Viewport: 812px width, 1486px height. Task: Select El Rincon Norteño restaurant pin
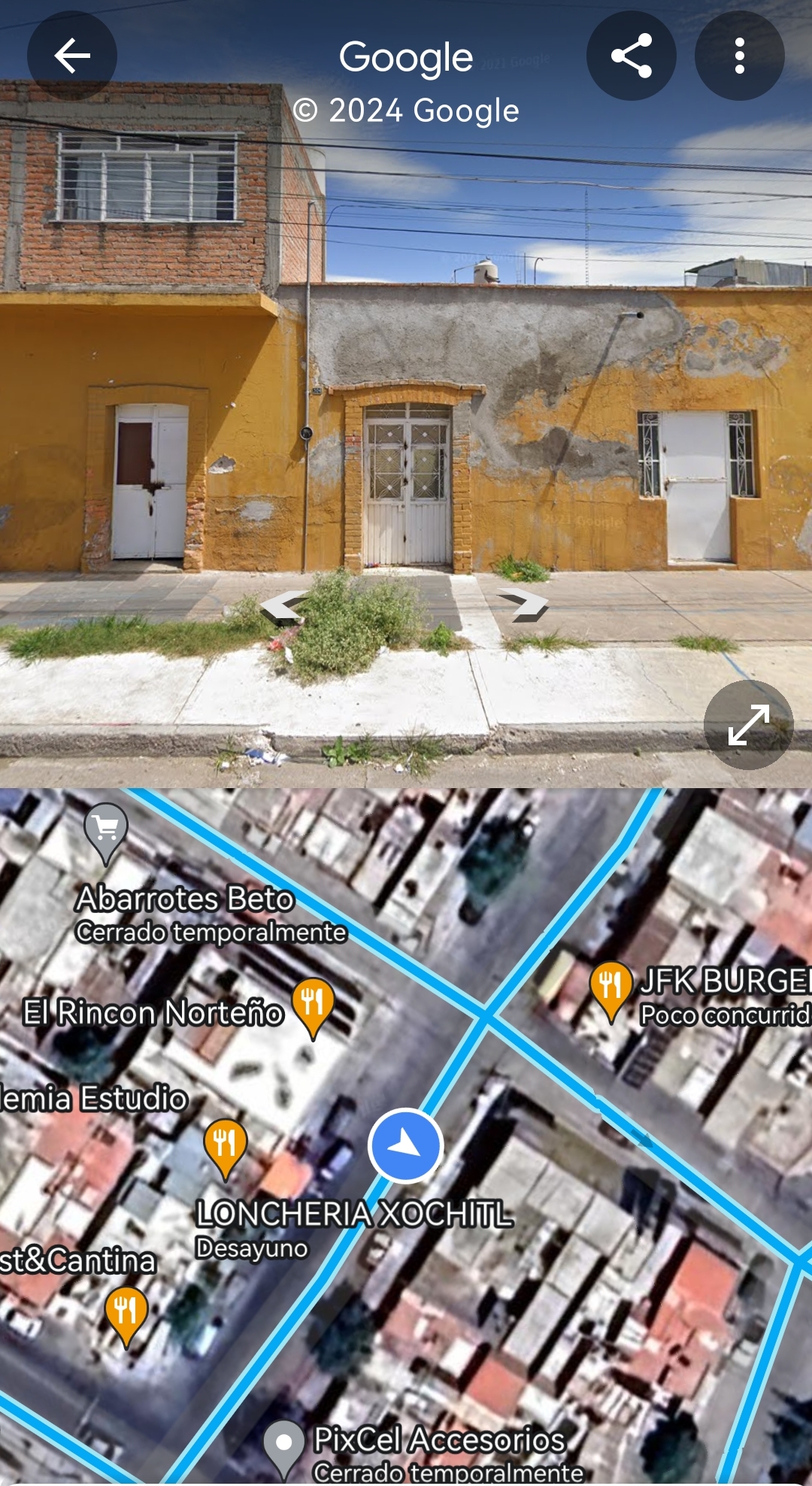click(313, 1005)
